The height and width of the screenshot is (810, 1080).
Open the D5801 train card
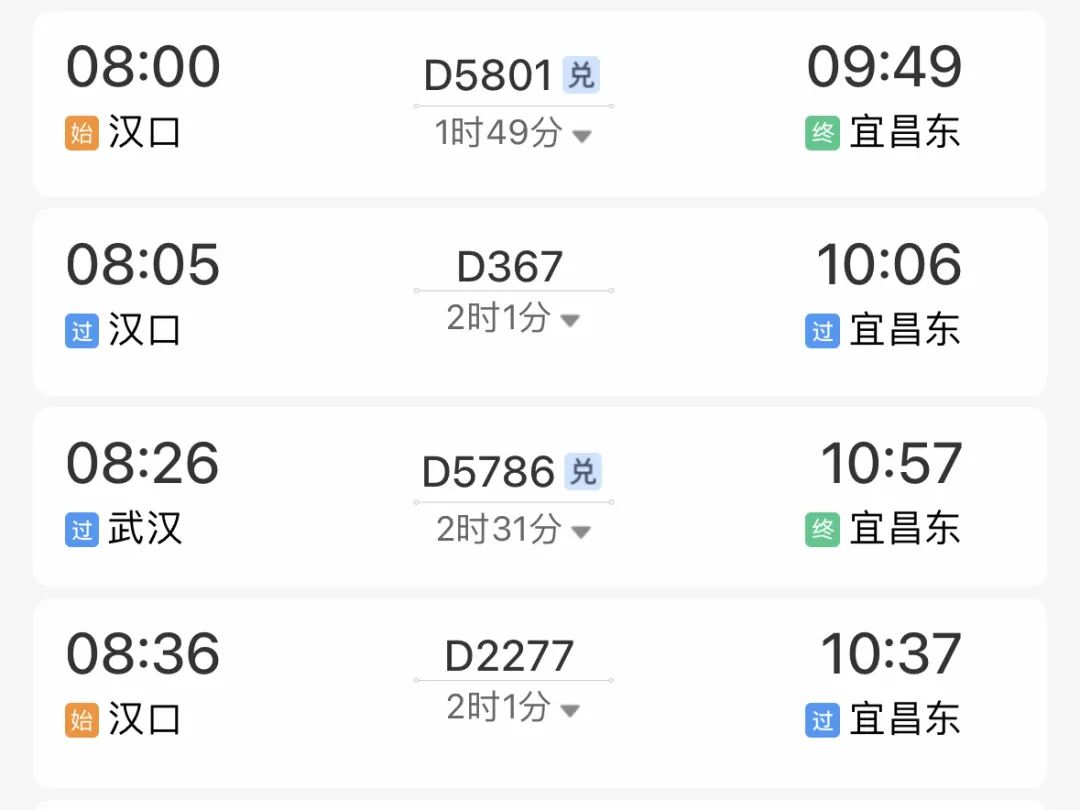539,105
